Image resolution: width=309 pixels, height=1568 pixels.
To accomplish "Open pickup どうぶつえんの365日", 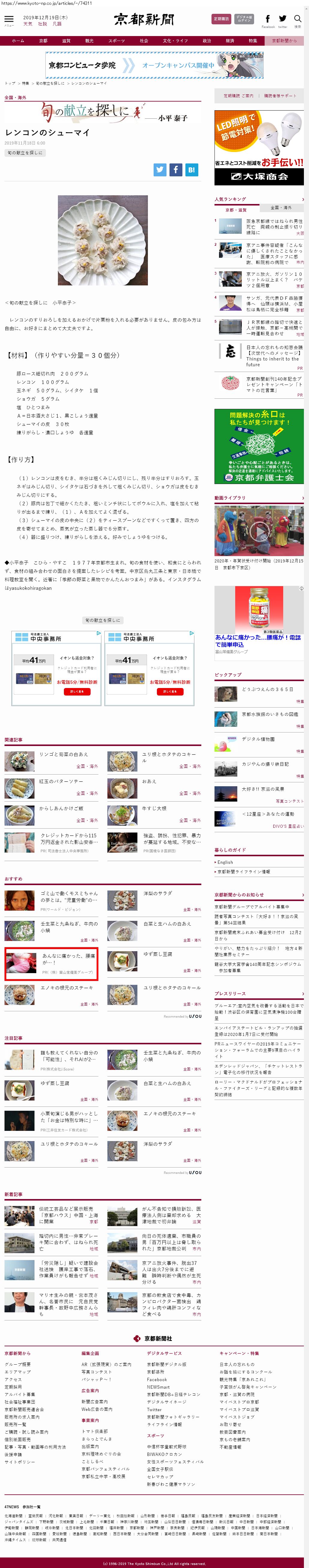I will (x=267, y=689).
